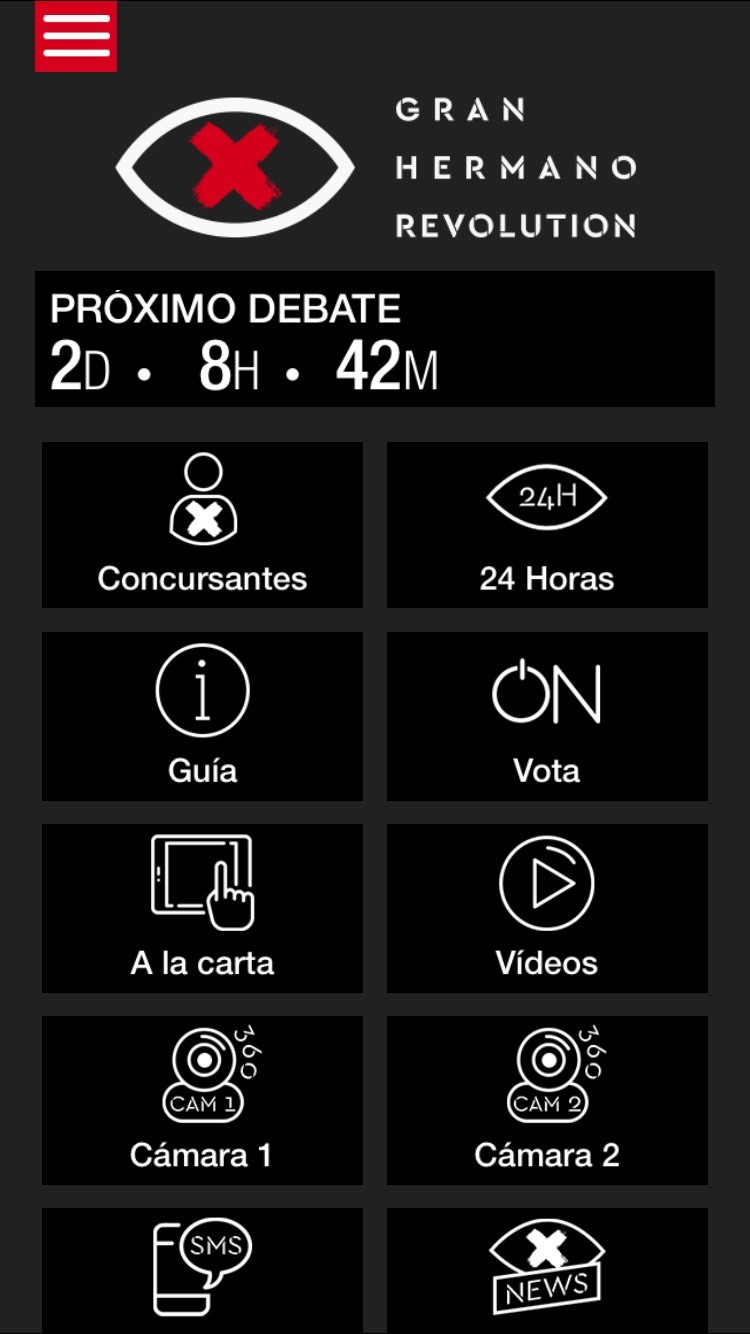This screenshot has height=1334, width=750.
Task: Open the Vídeos section
Action: pyautogui.click(x=547, y=908)
